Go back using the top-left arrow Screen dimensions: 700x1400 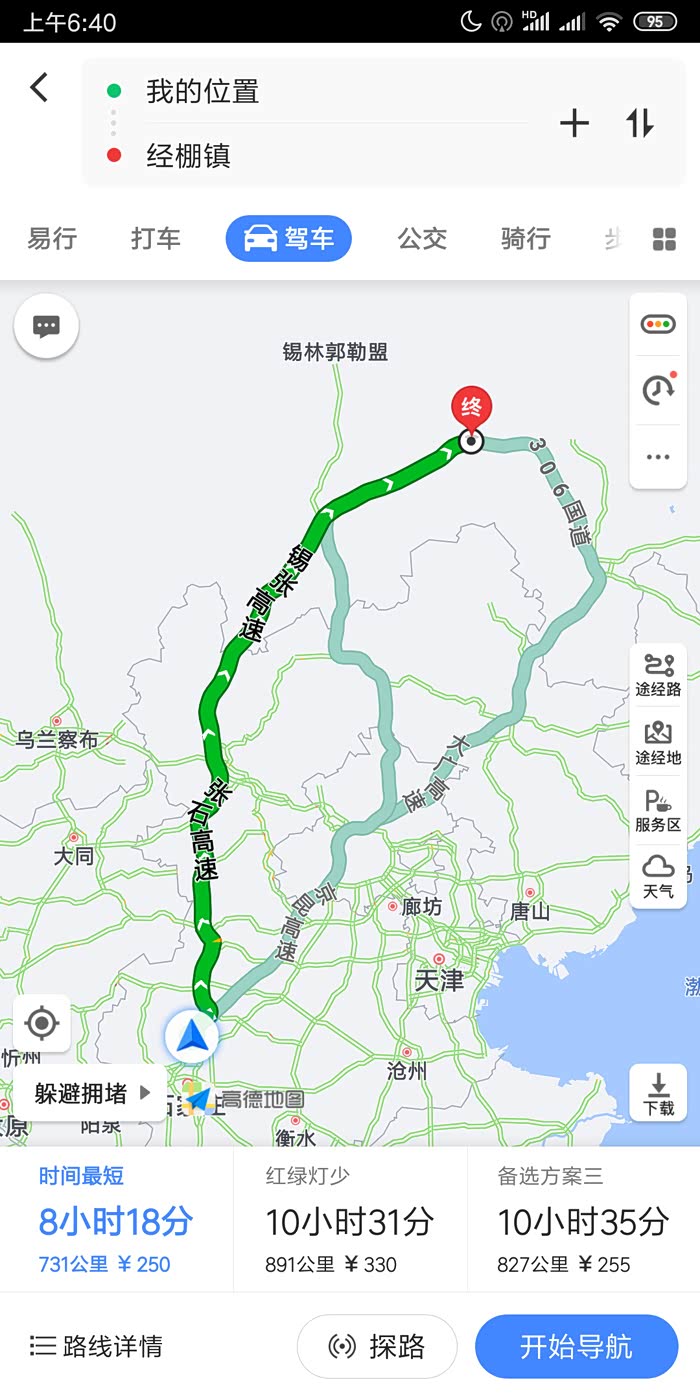[x=39, y=88]
